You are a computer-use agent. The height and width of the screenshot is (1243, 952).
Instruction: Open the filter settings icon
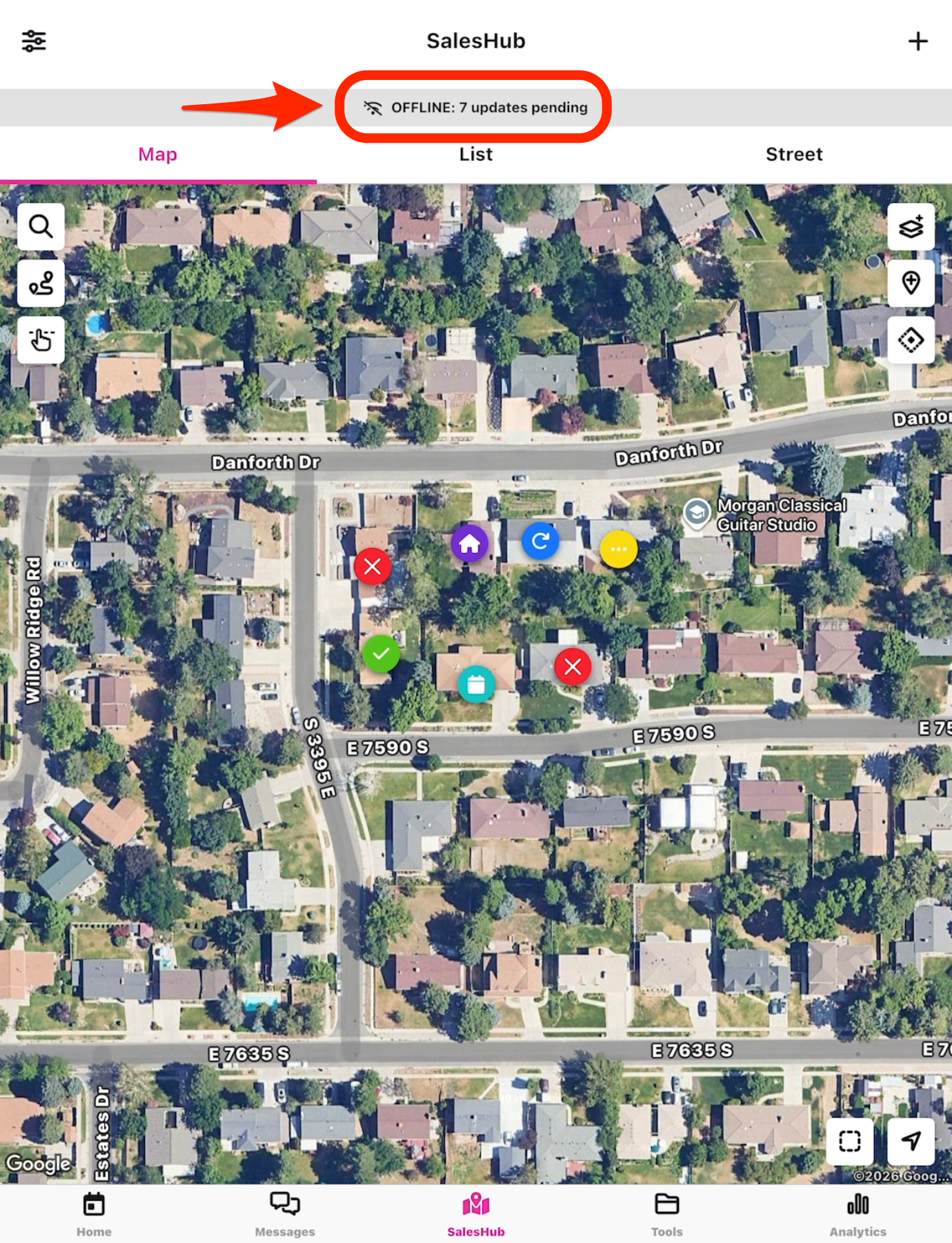[x=34, y=41]
